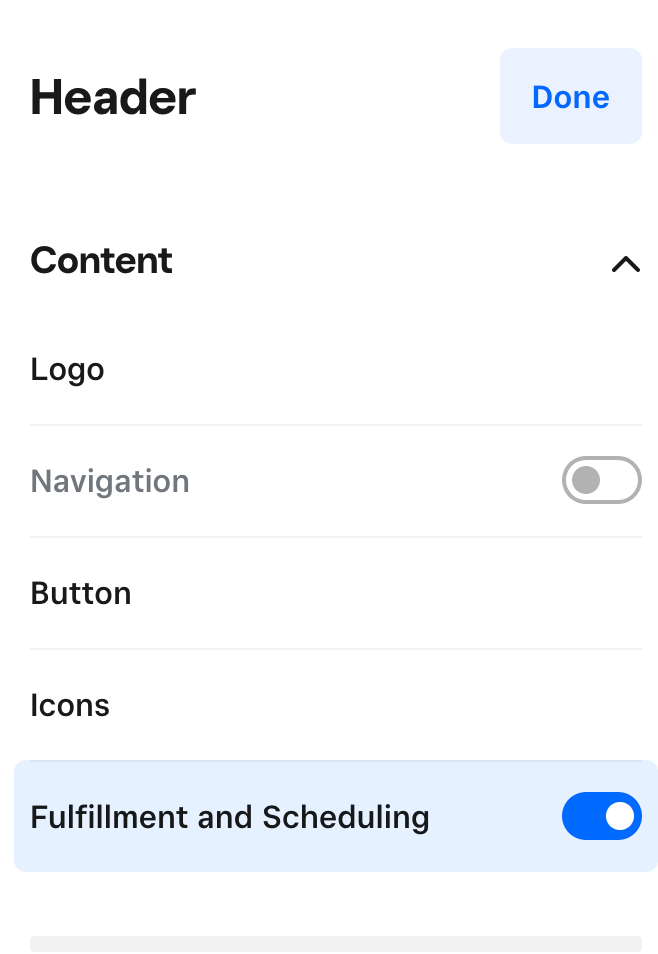
Task: Enable the Navigation toggle
Action: pos(601,481)
